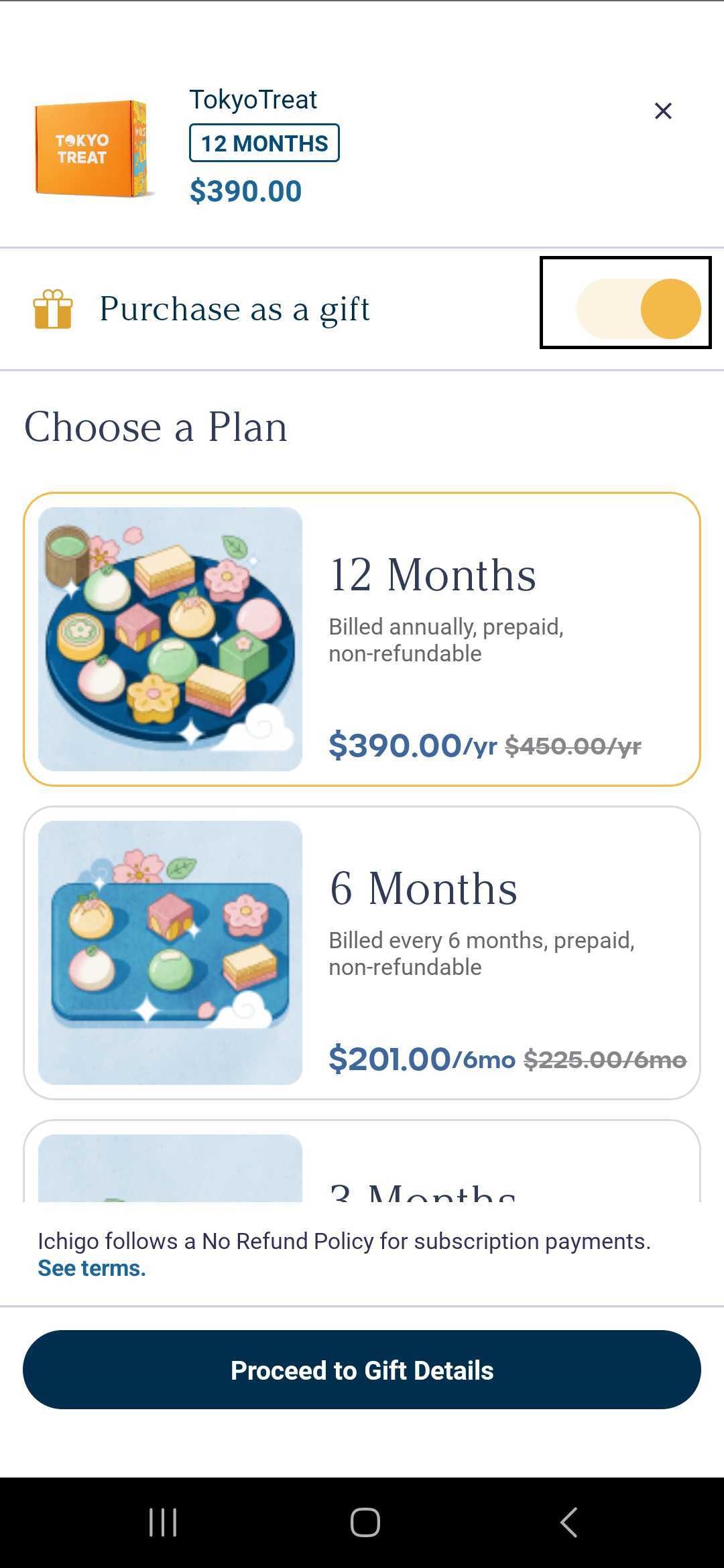The height and width of the screenshot is (1568, 724).
Task: Turn off Purchase as a gift
Action: pyautogui.click(x=638, y=308)
